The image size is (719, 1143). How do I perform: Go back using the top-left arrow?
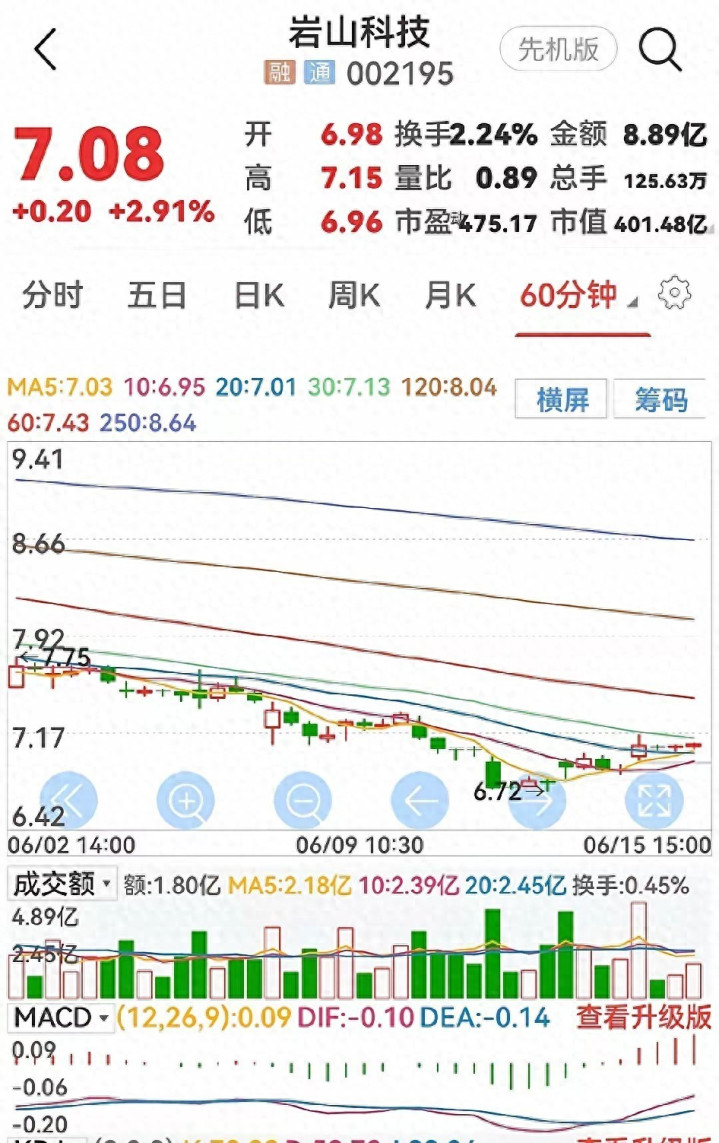pos(45,50)
